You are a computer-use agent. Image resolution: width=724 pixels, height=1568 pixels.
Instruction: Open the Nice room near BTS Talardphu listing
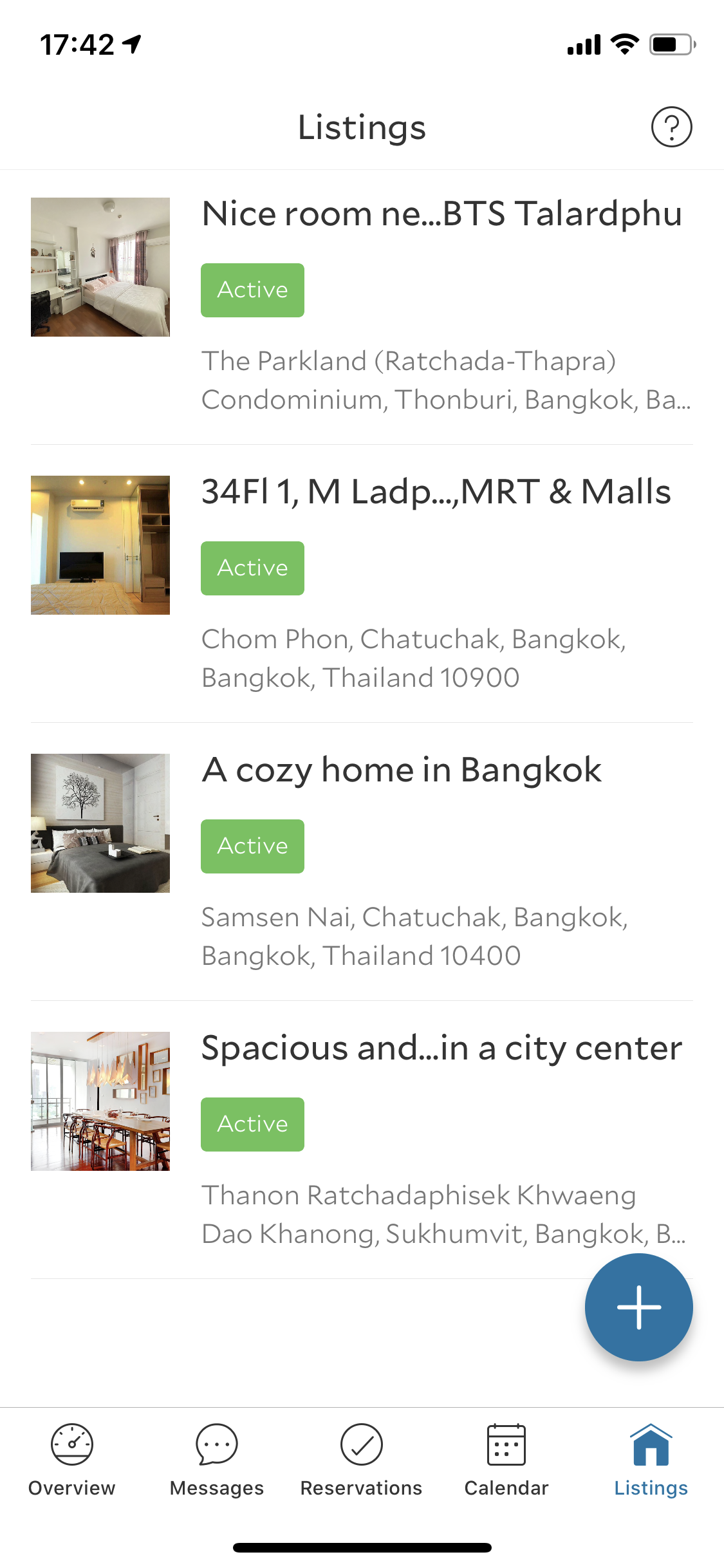(x=441, y=214)
